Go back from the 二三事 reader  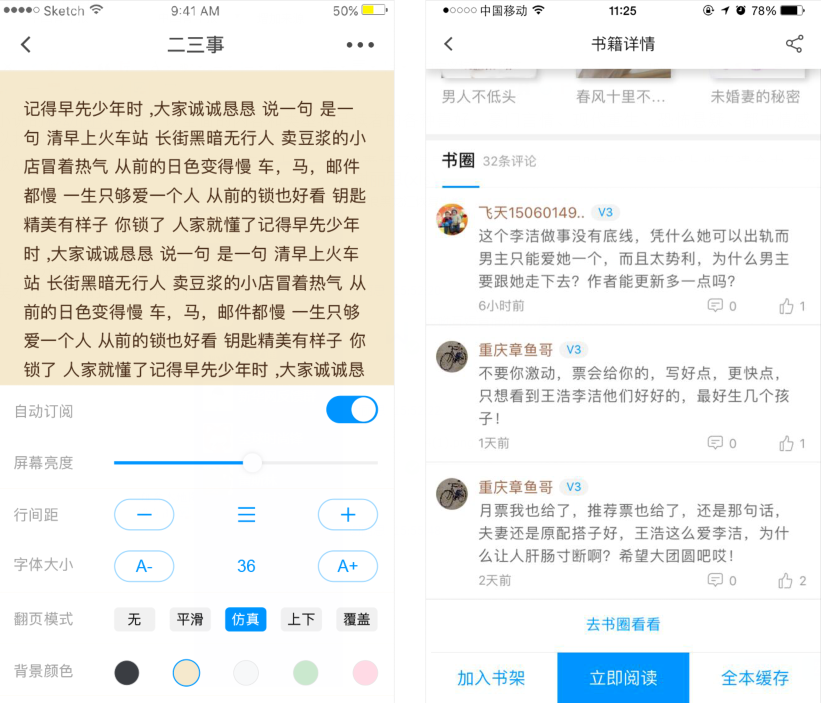point(27,44)
